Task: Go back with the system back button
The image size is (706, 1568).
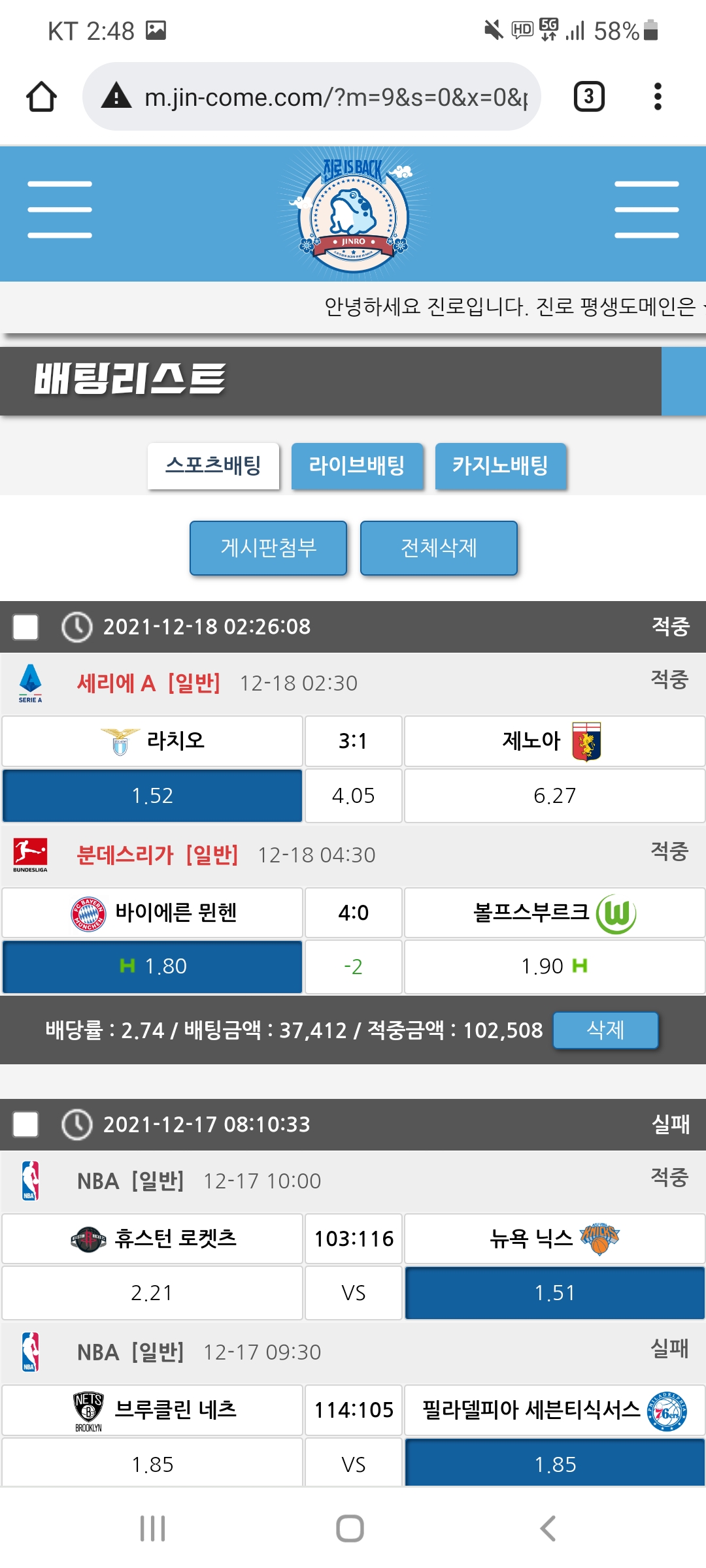Action: coord(548,1528)
